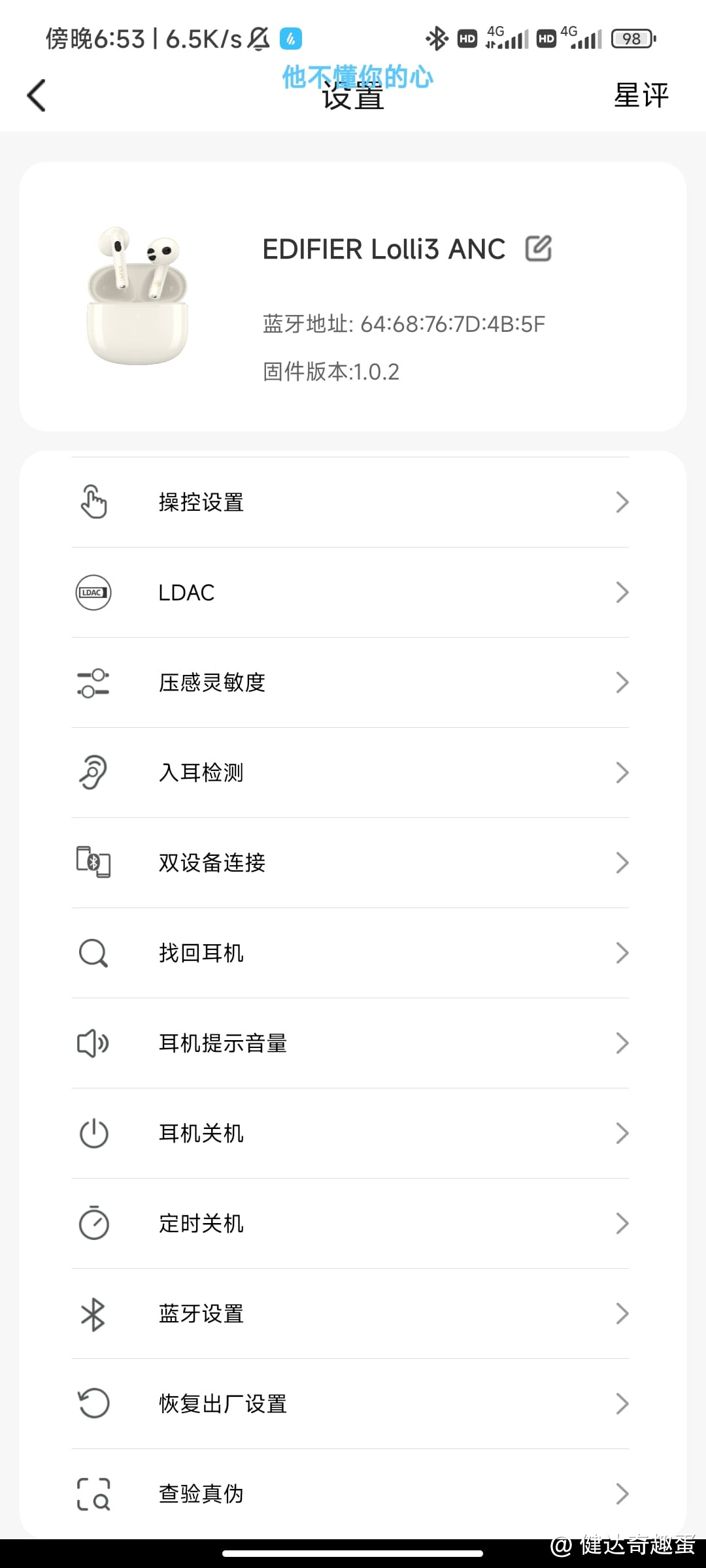Open the 星评 rating option

pos(641,95)
